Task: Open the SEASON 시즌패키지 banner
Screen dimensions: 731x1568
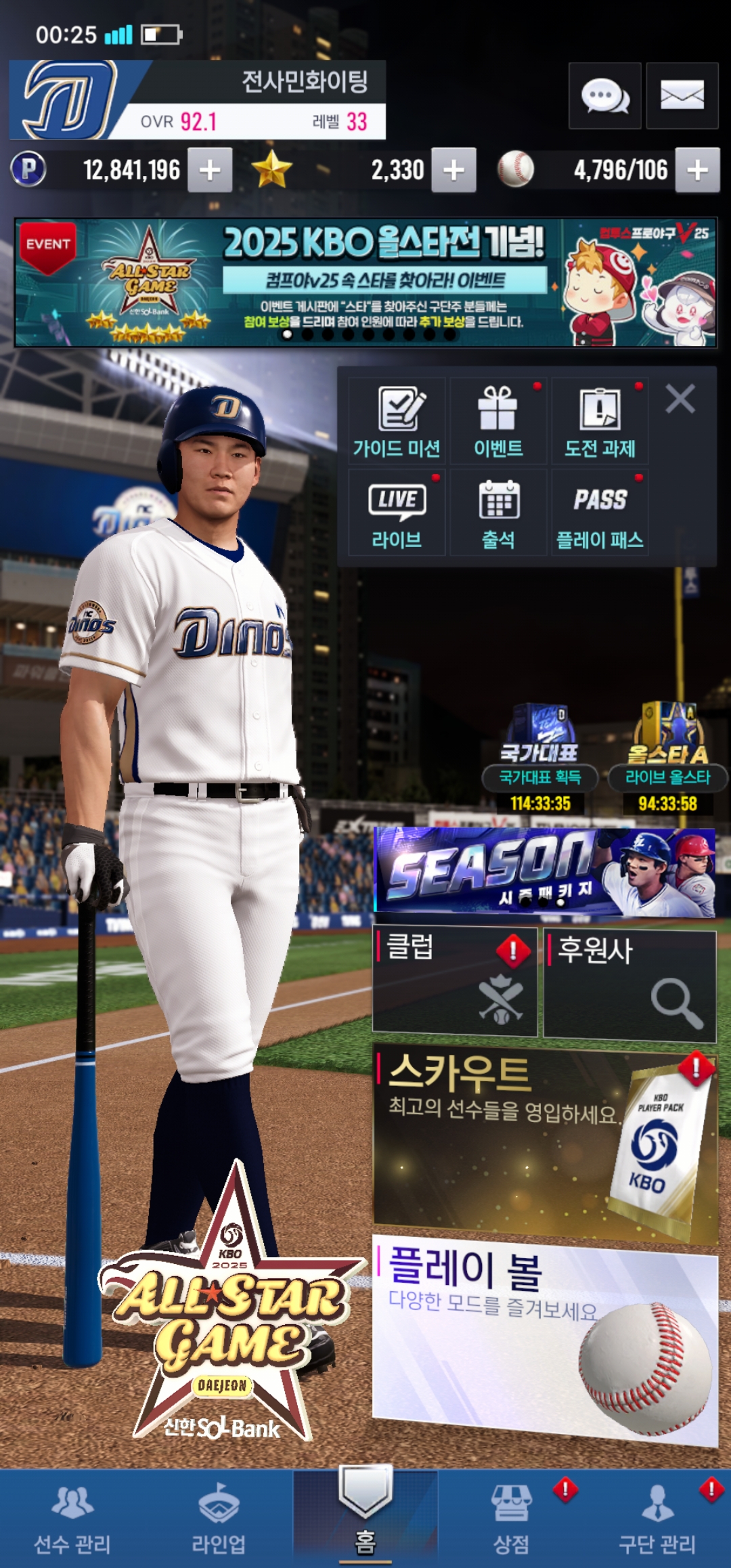Action: pos(544,872)
